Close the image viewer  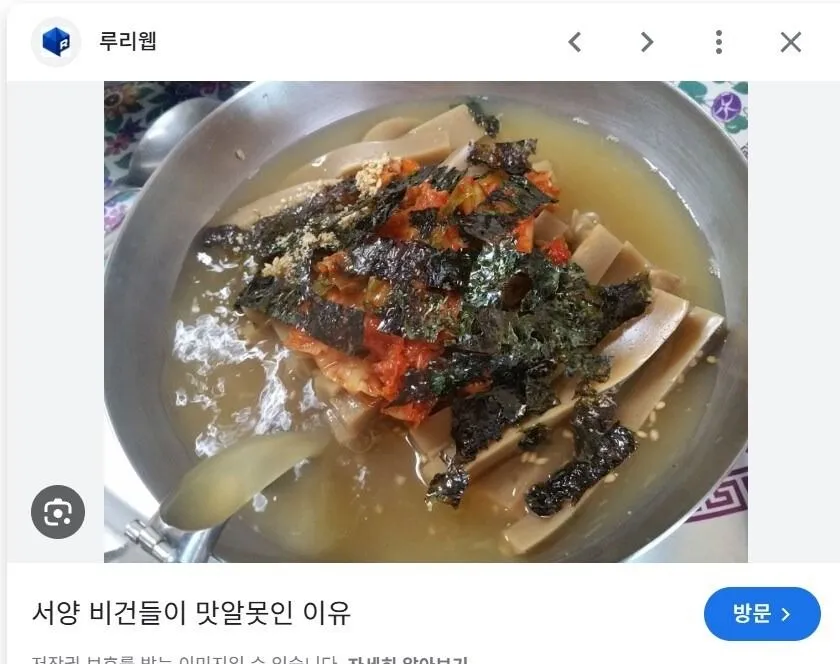click(x=790, y=42)
